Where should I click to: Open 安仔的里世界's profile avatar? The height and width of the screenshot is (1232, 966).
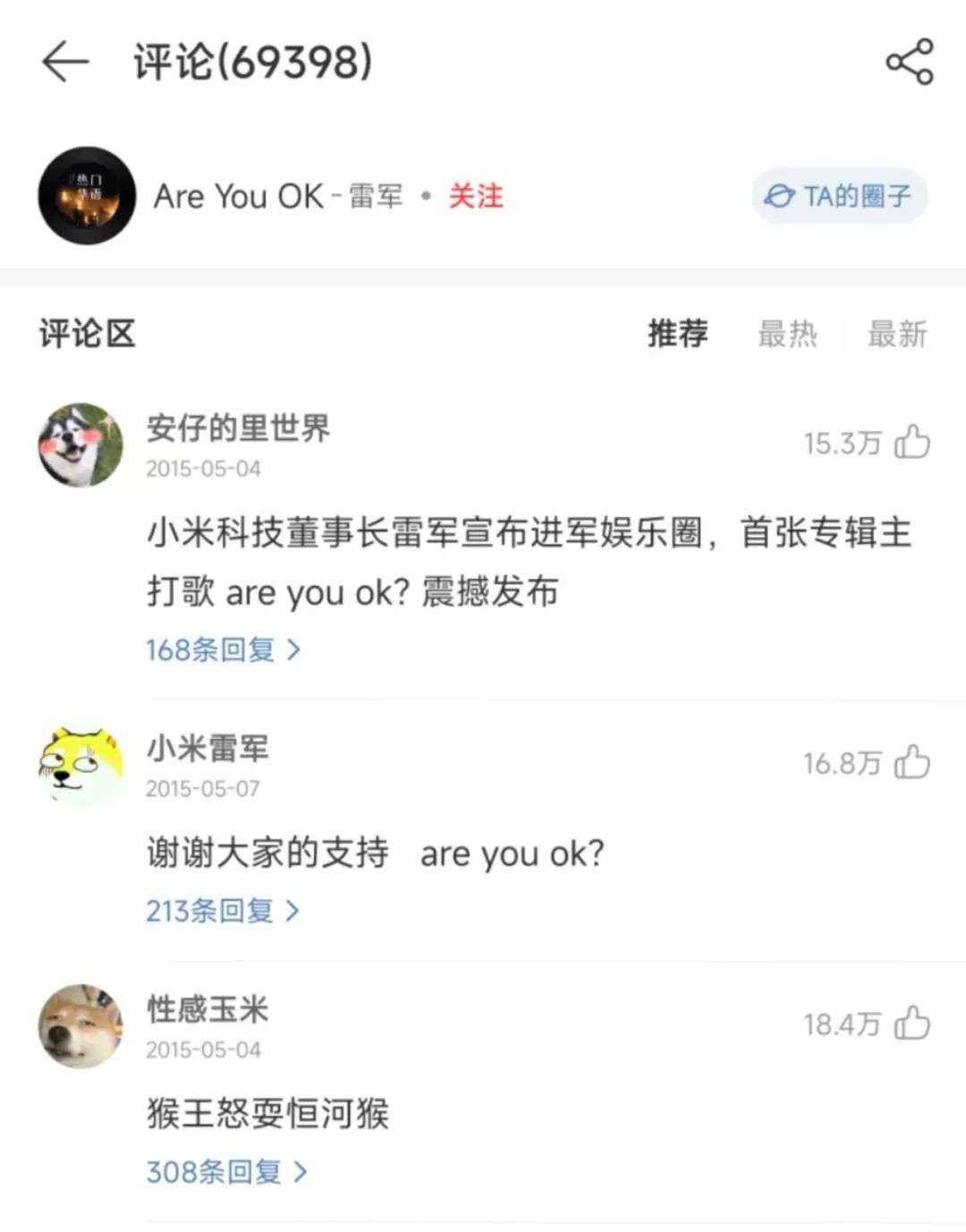(80, 445)
